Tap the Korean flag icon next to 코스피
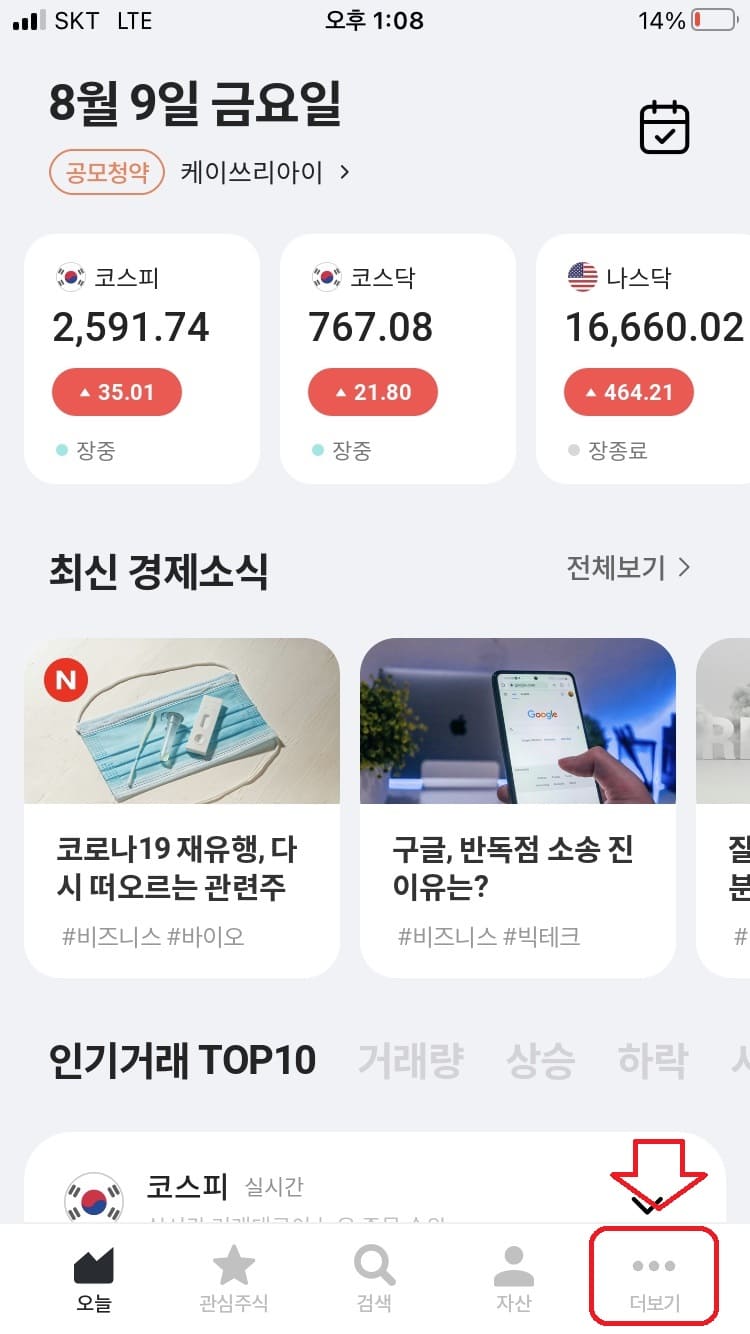 pos(68,277)
